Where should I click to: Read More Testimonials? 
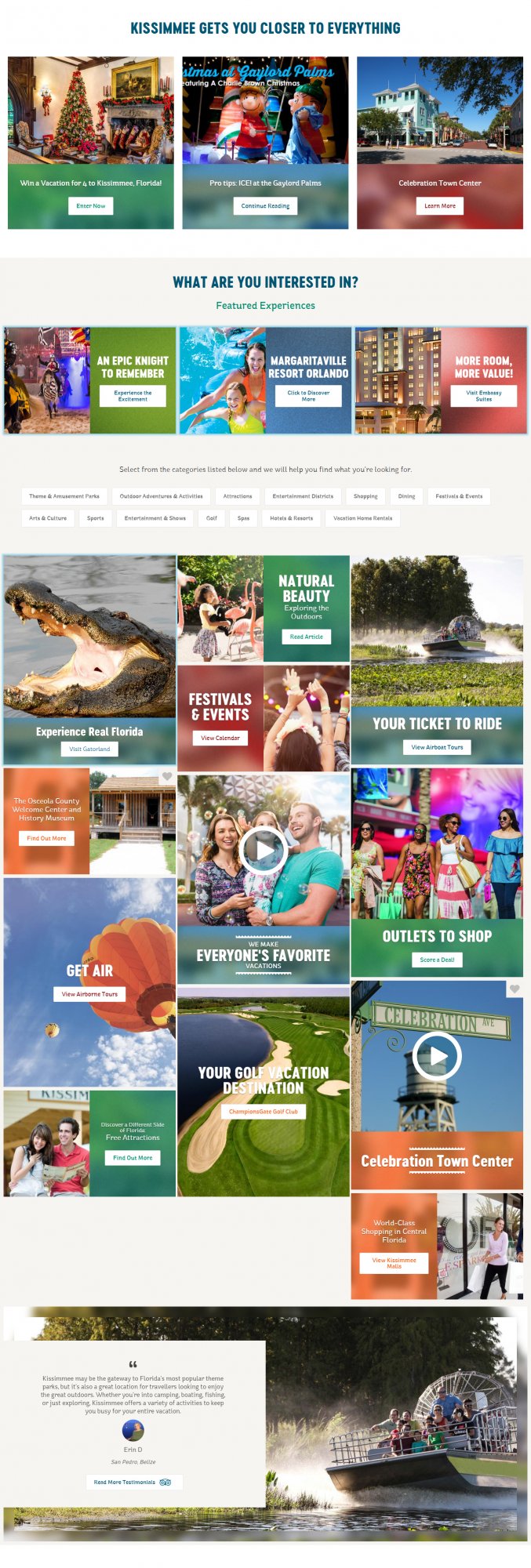(133, 1482)
